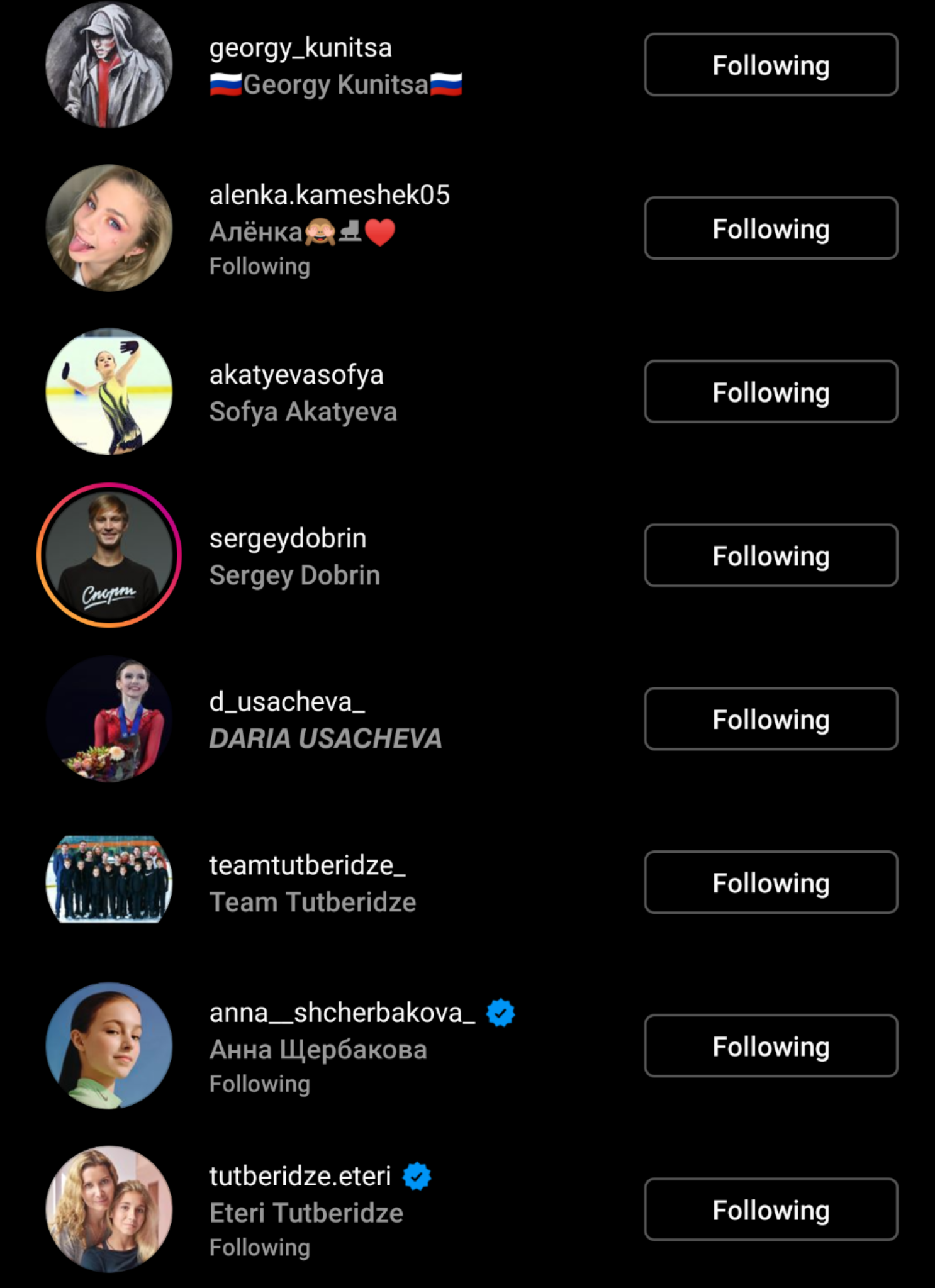This screenshot has width=935, height=1288.
Task: View the Team Tutberidze account
Action: tap(312, 902)
